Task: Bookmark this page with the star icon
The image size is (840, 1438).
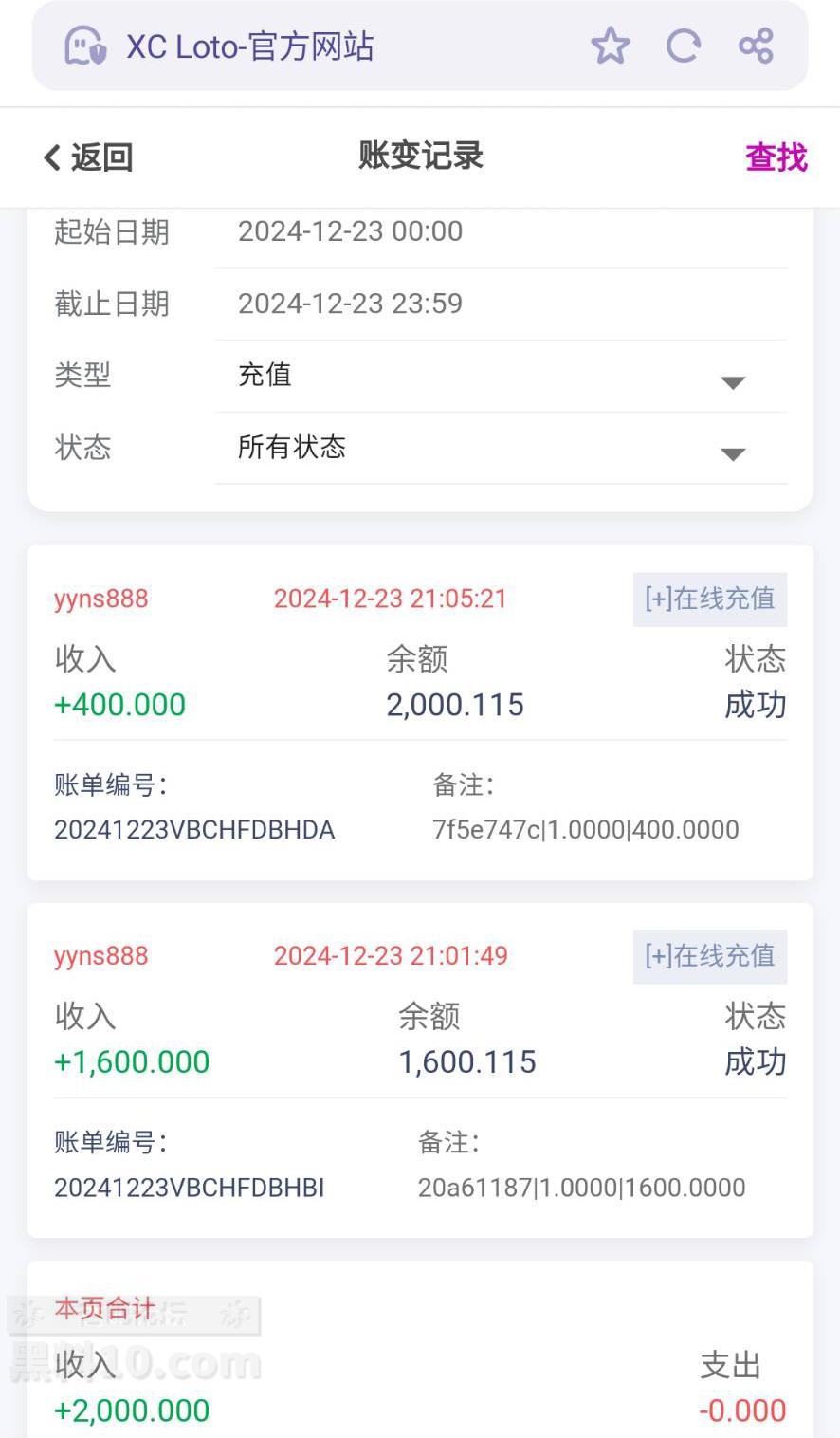Action: [x=610, y=46]
